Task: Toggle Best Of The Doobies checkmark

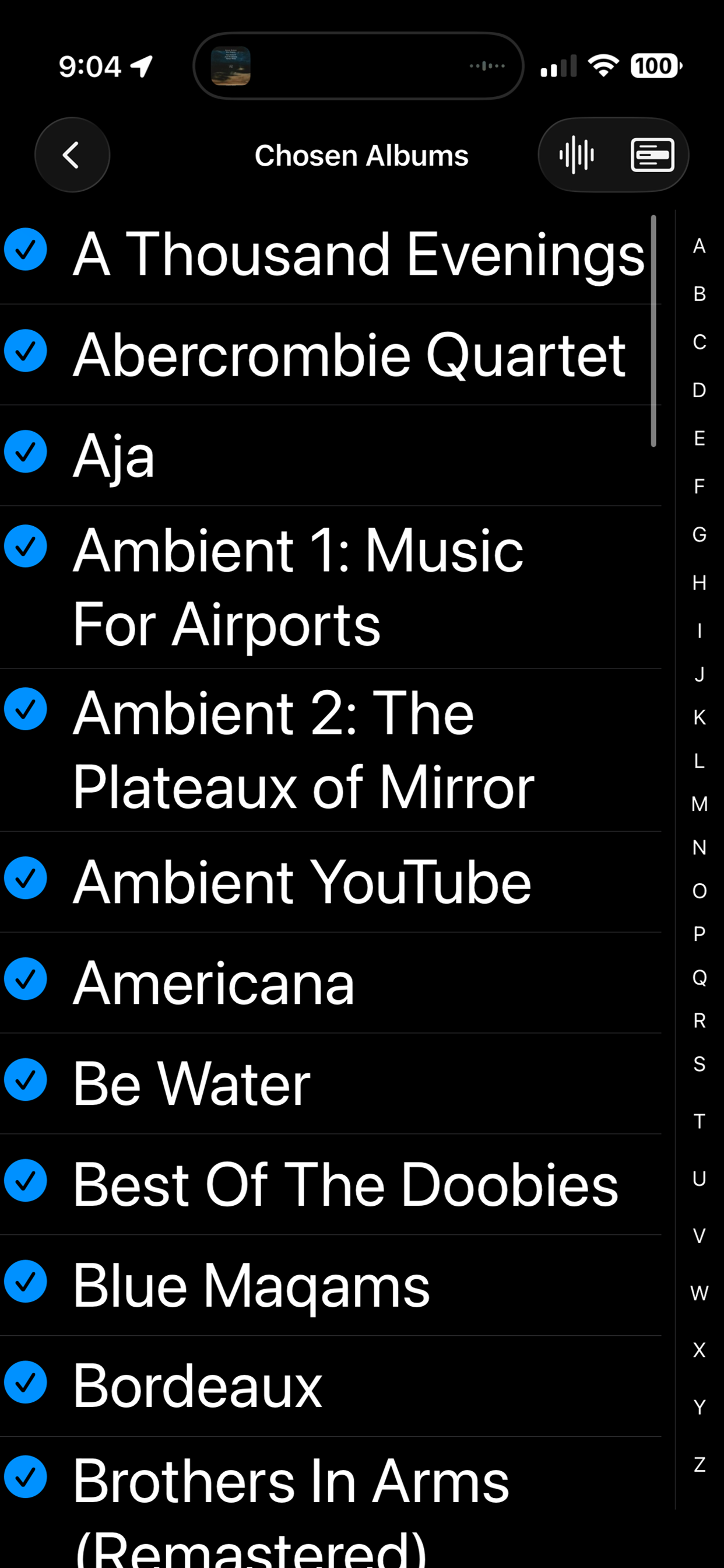Action: [26, 1181]
